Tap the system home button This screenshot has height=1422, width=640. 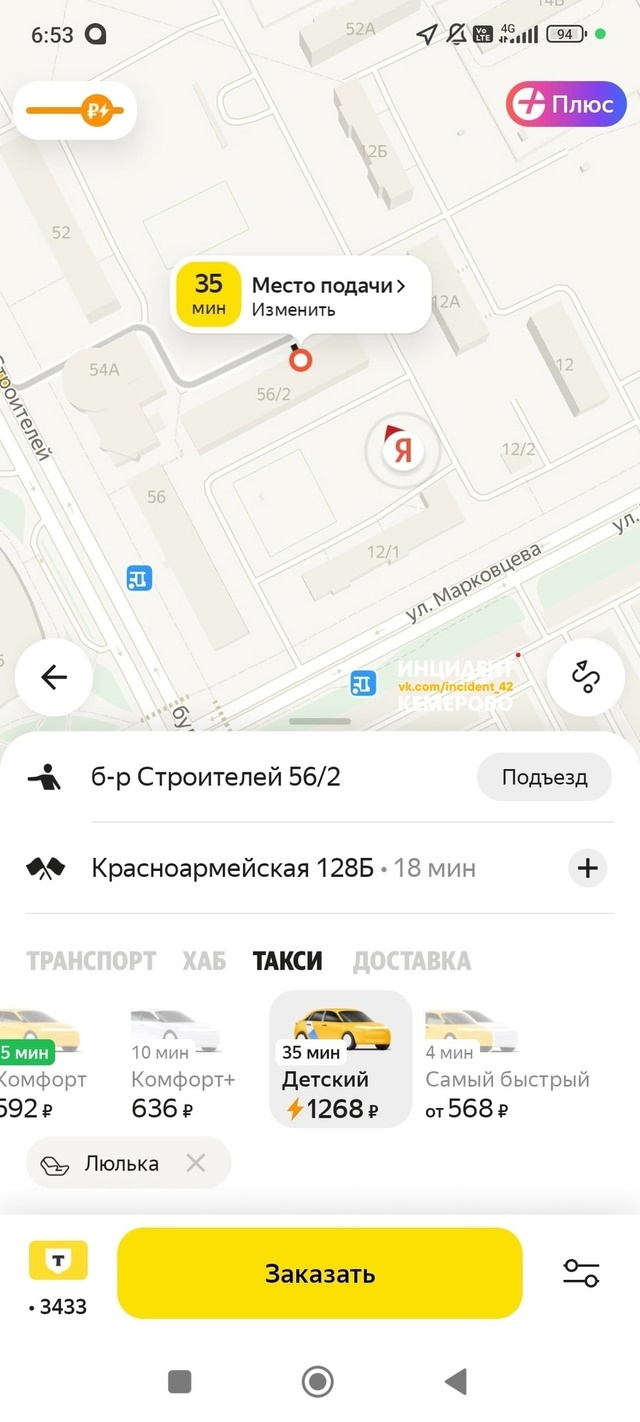tap(318, 1382)
